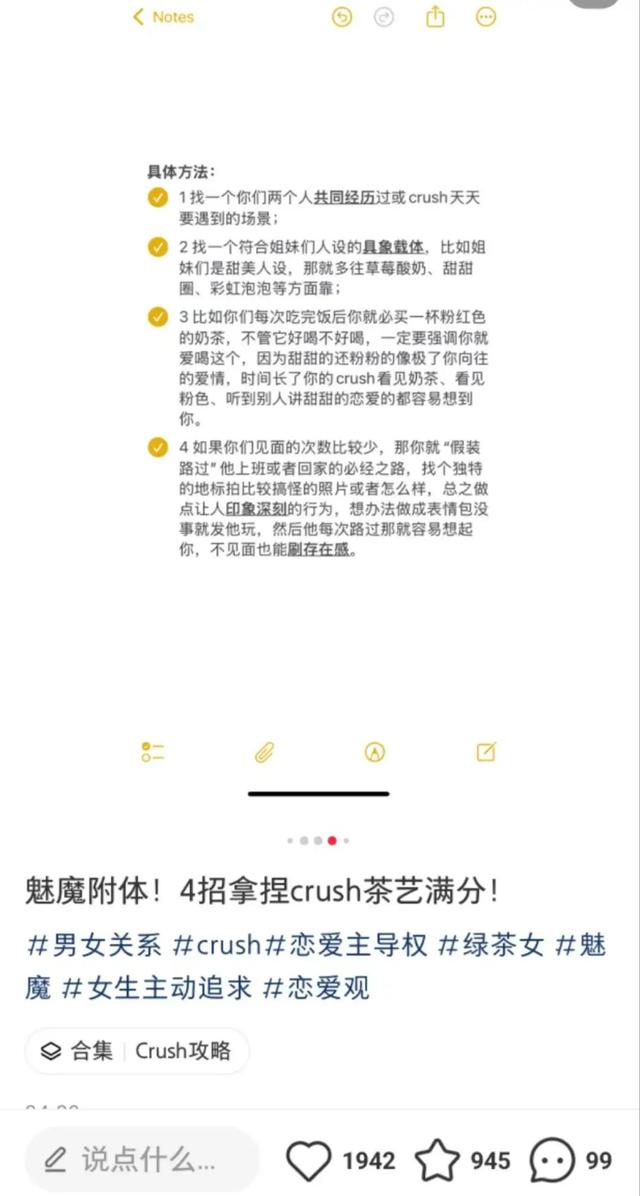Add the post to favorites via star
640x1196 pixels.
point(437,1161)
